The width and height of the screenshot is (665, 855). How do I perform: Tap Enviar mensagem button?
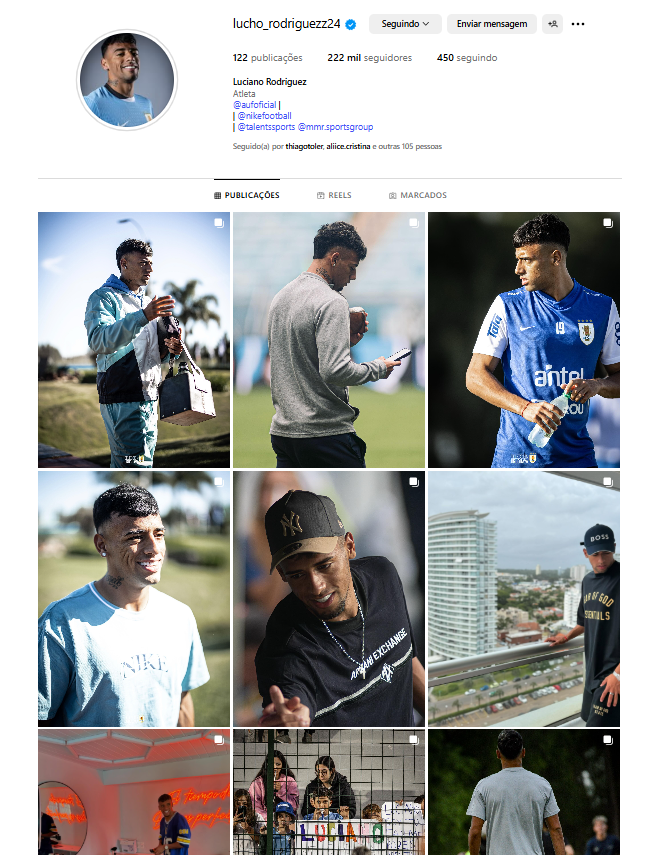(491, 24)
